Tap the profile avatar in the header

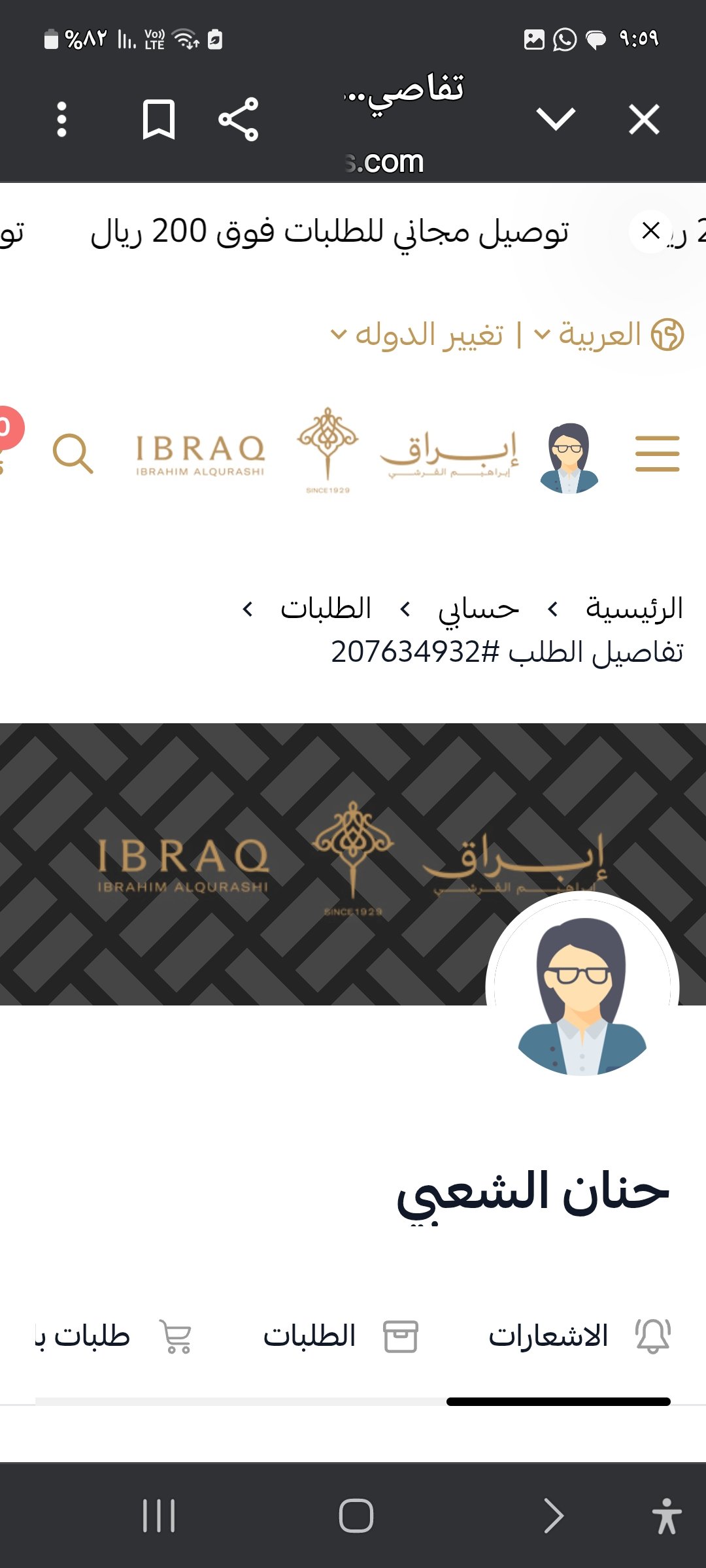point(569,457)
